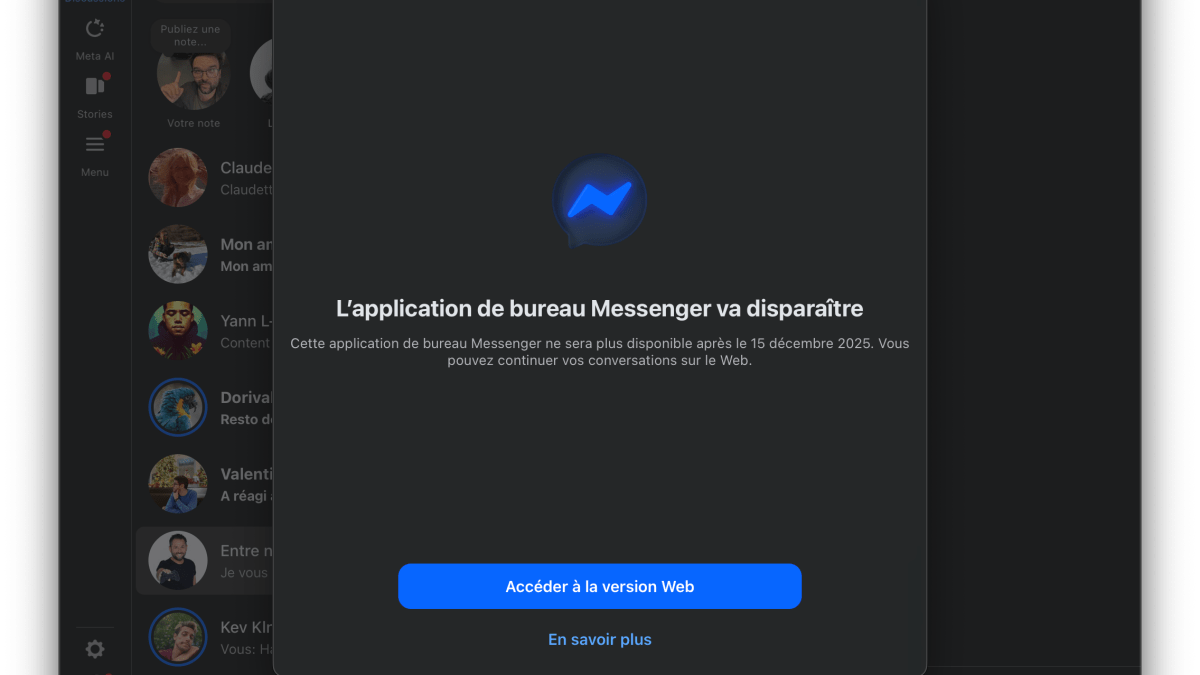Open the Dorival conversation
1200x675 pixels.
pyautogui.click(x=210, y=407)
